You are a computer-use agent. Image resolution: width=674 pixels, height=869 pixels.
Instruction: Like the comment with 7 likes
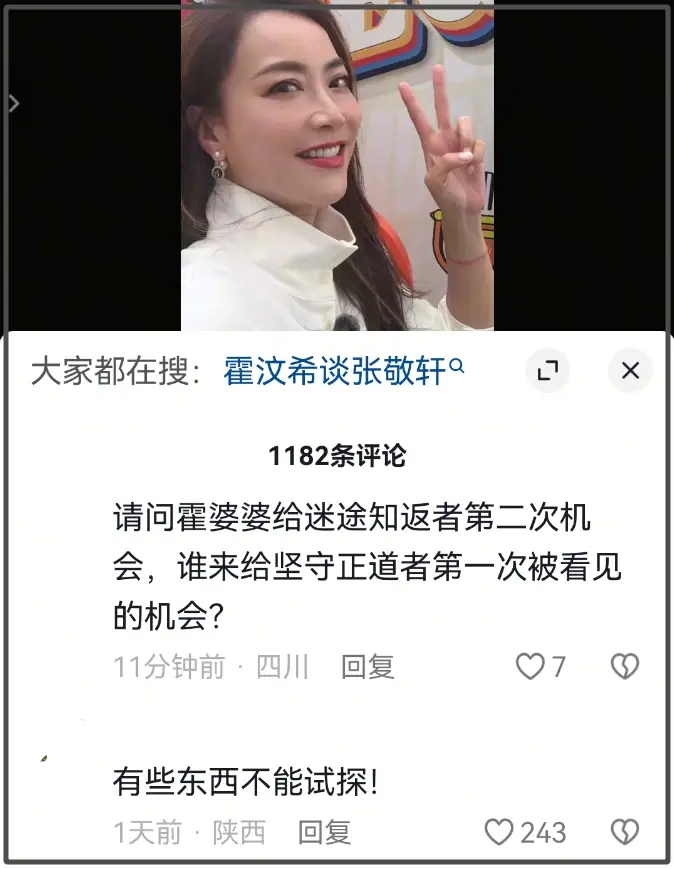(529, 667)
